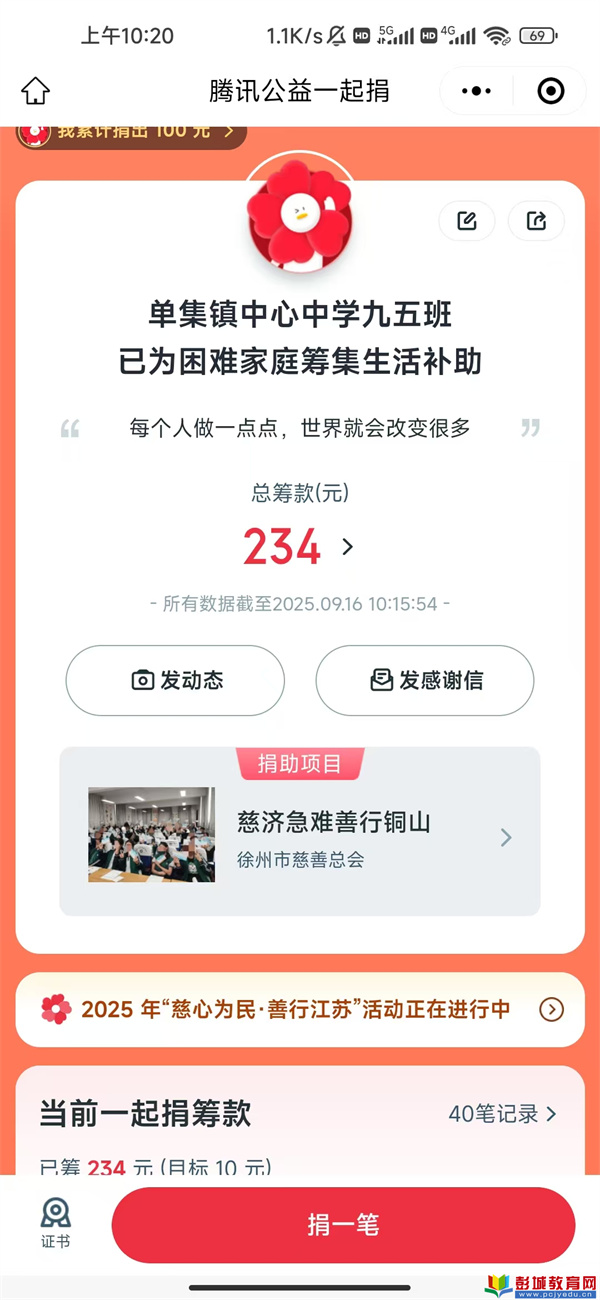
Task: Tap 捐一笔 to donate
Action: [343, 1225]
